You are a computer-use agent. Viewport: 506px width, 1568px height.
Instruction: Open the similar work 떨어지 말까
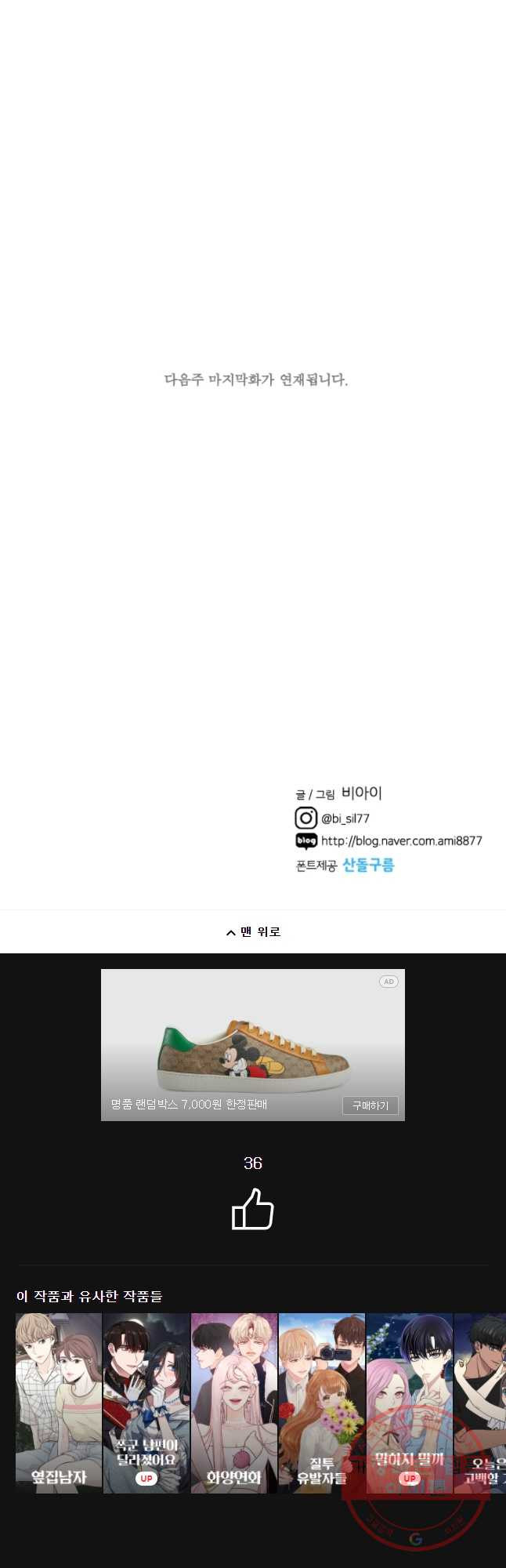click(410, 1403)
